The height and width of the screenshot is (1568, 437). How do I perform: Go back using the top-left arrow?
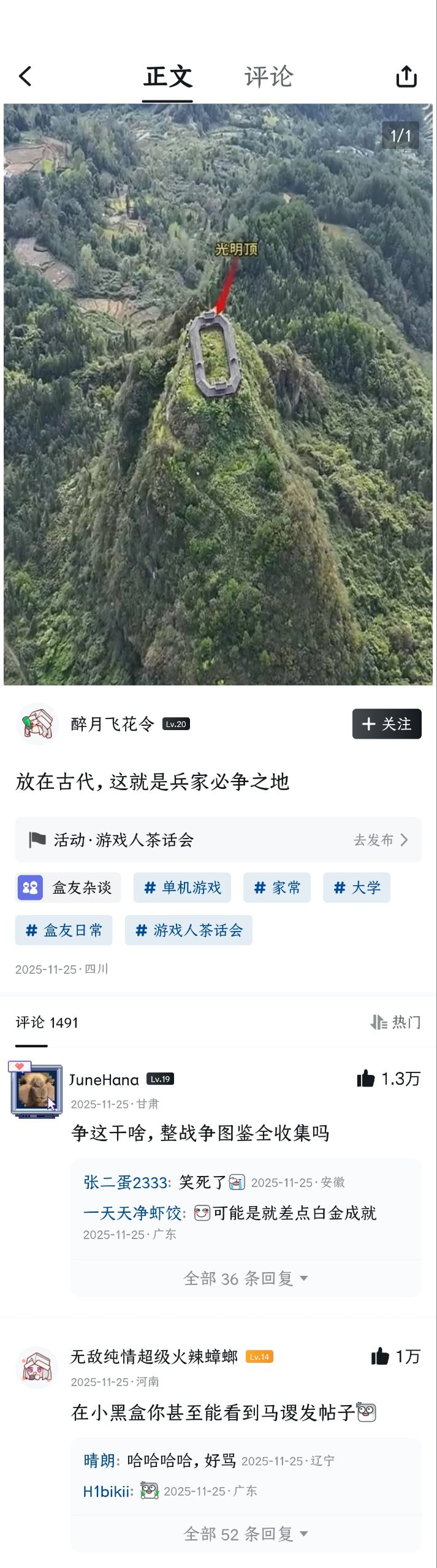25,77
